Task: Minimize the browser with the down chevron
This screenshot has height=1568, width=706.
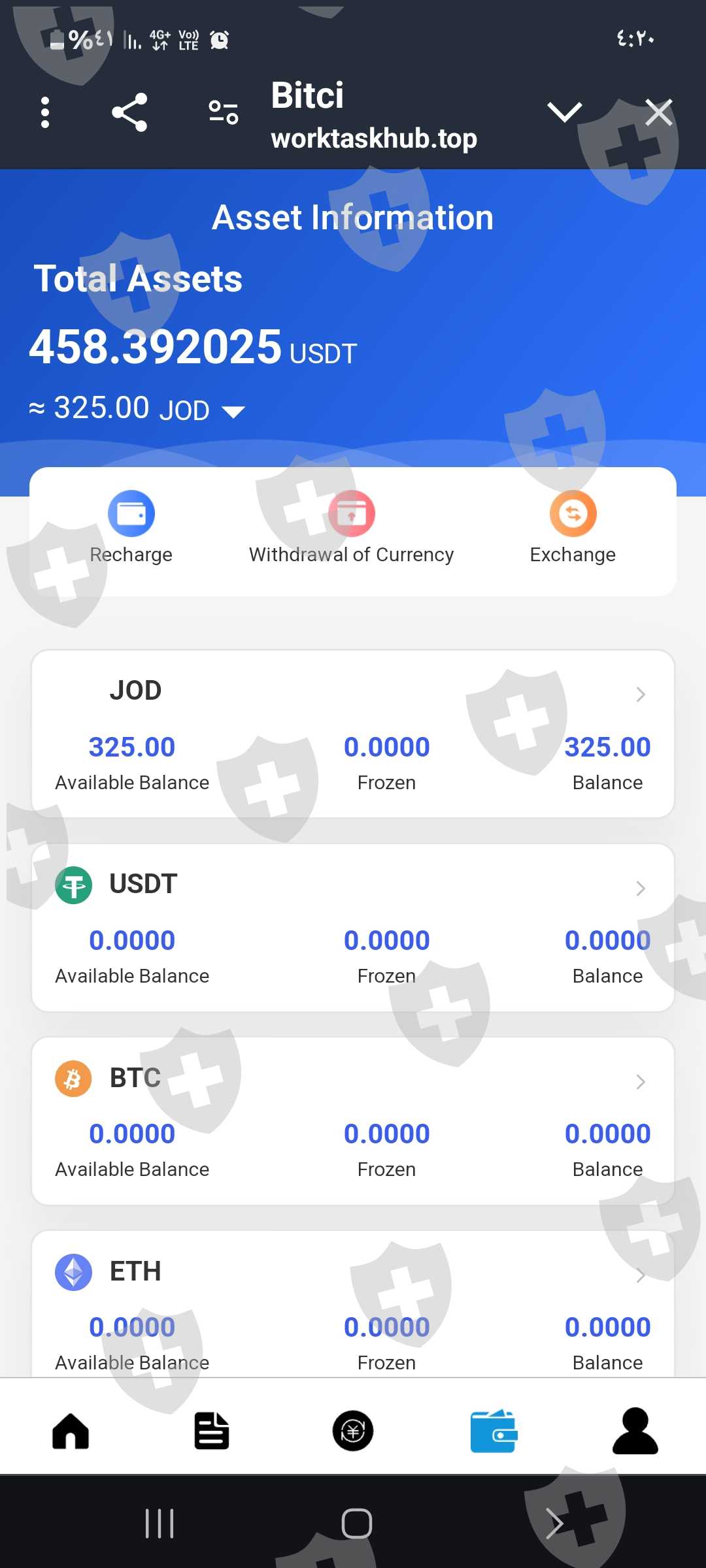Action: tap(565, 112)
